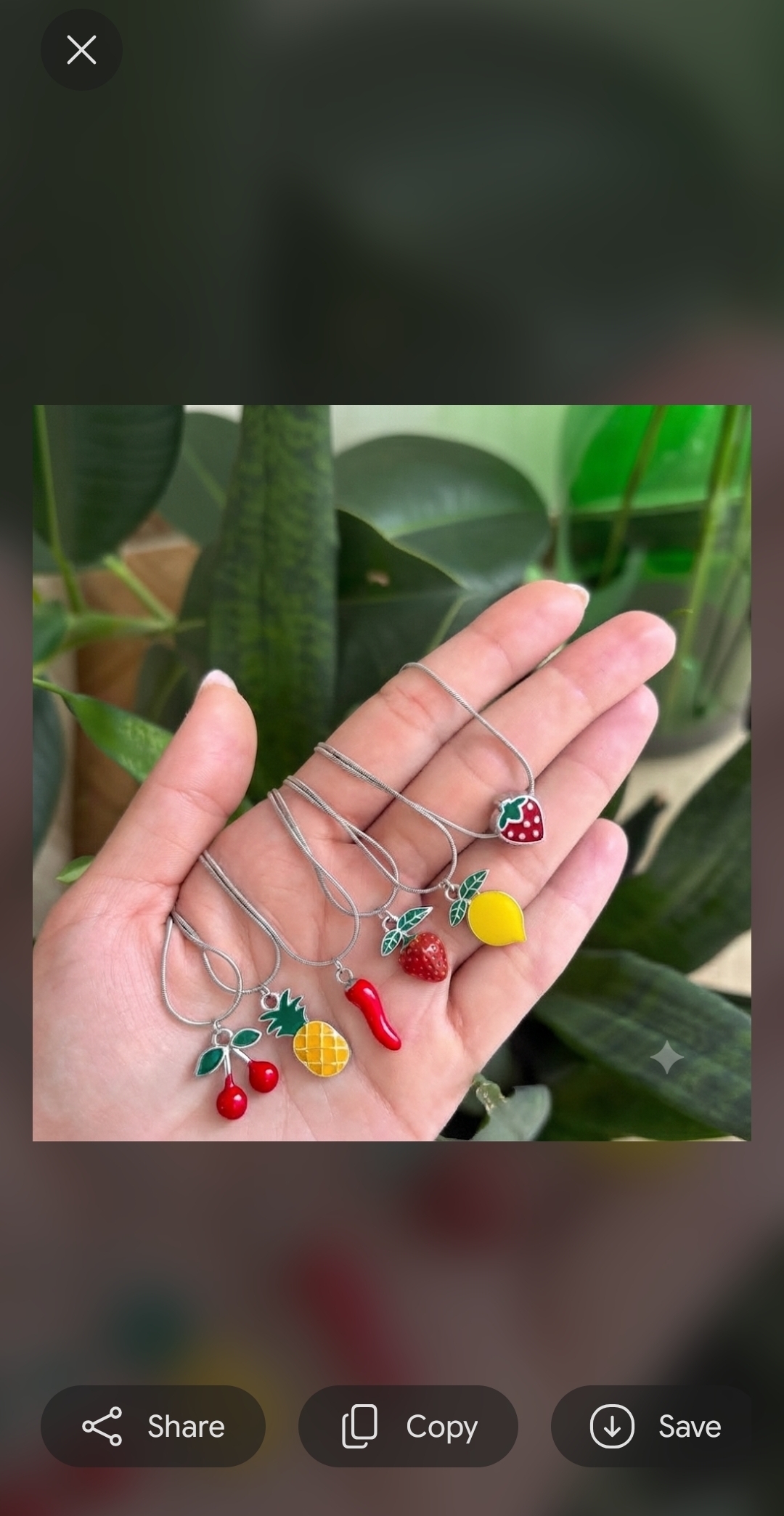The width and height of the screenshot is (784, 1516).
Task: Share this image
Action: (153, 1426)
